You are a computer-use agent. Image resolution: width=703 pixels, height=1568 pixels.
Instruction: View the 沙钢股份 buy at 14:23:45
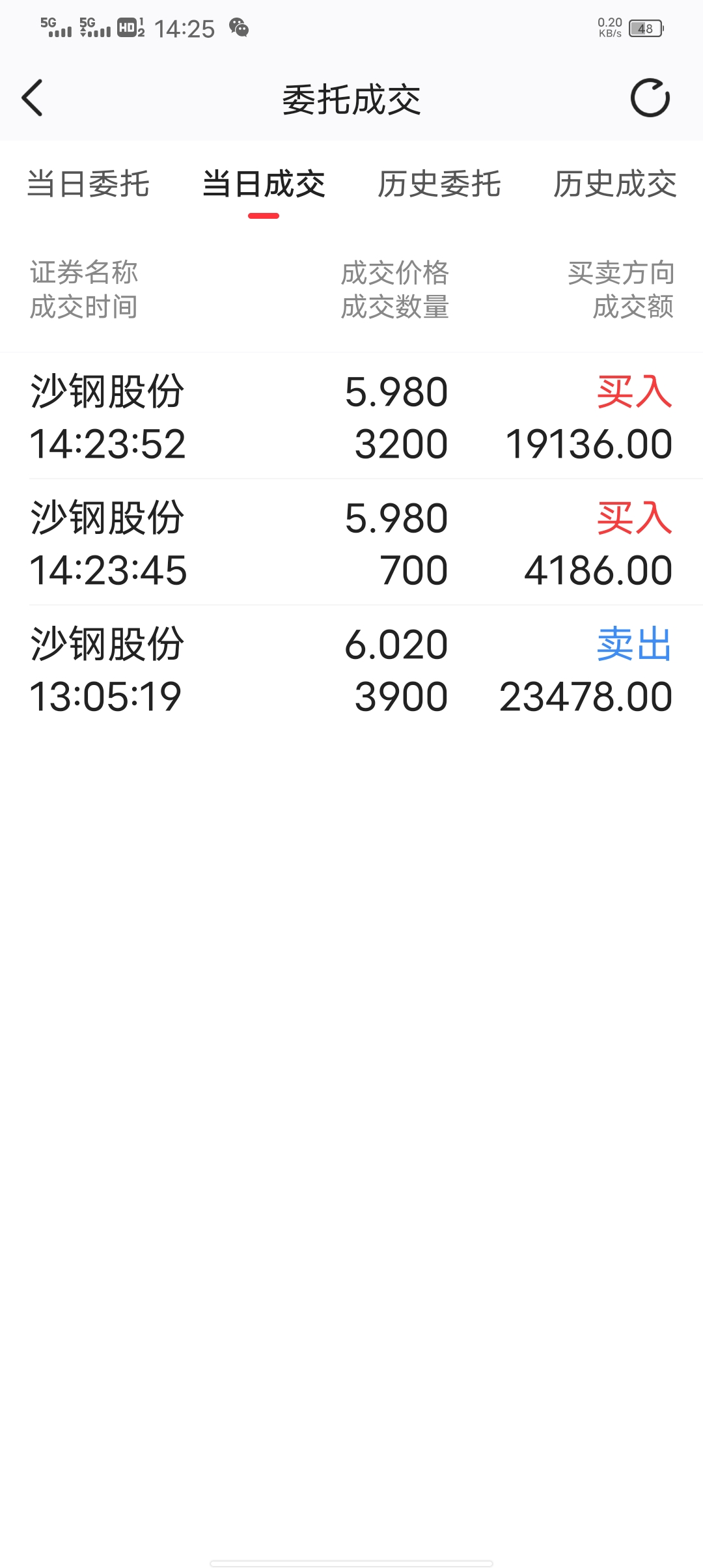351,542
